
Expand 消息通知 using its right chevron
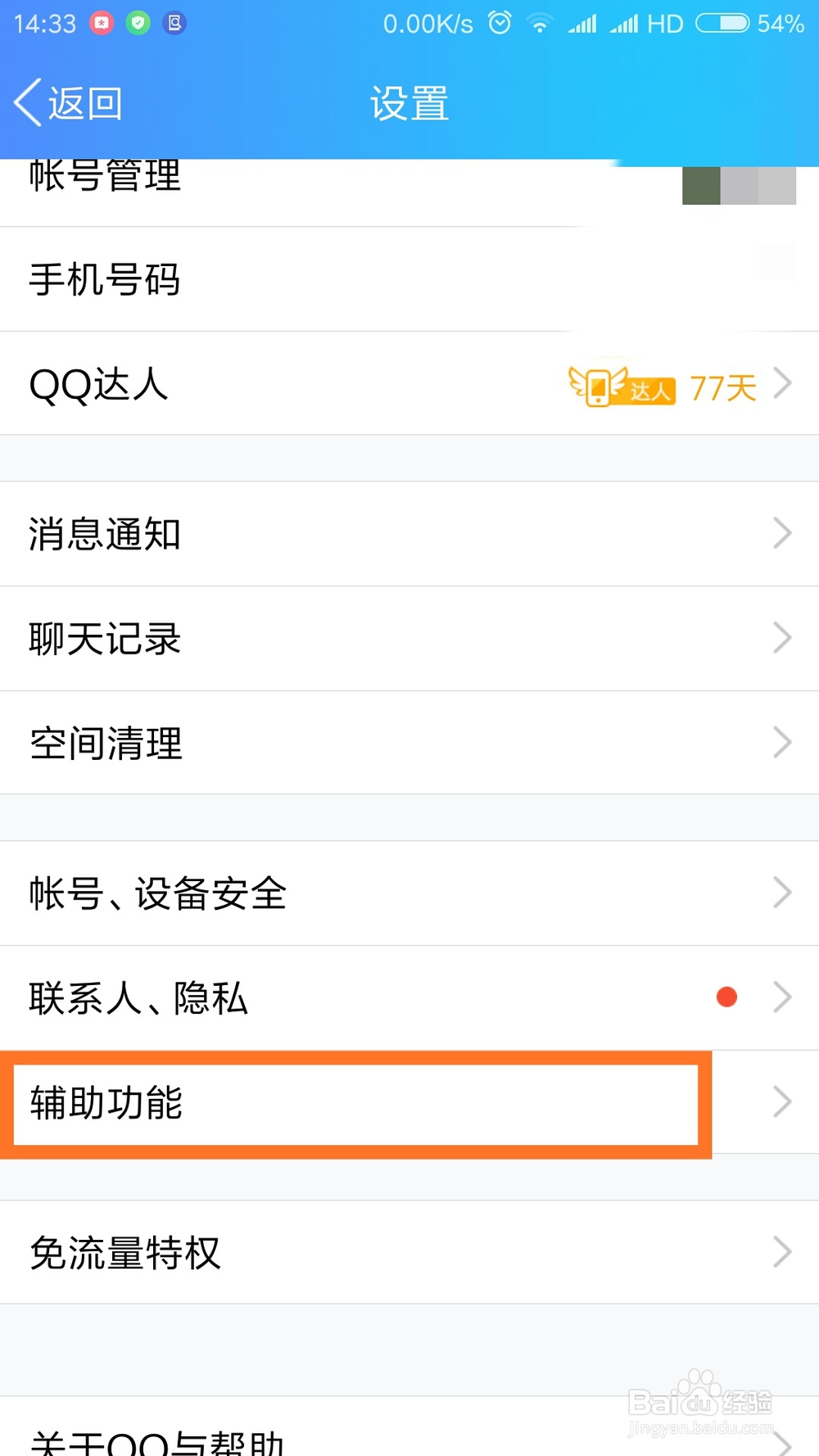[781, 533]
